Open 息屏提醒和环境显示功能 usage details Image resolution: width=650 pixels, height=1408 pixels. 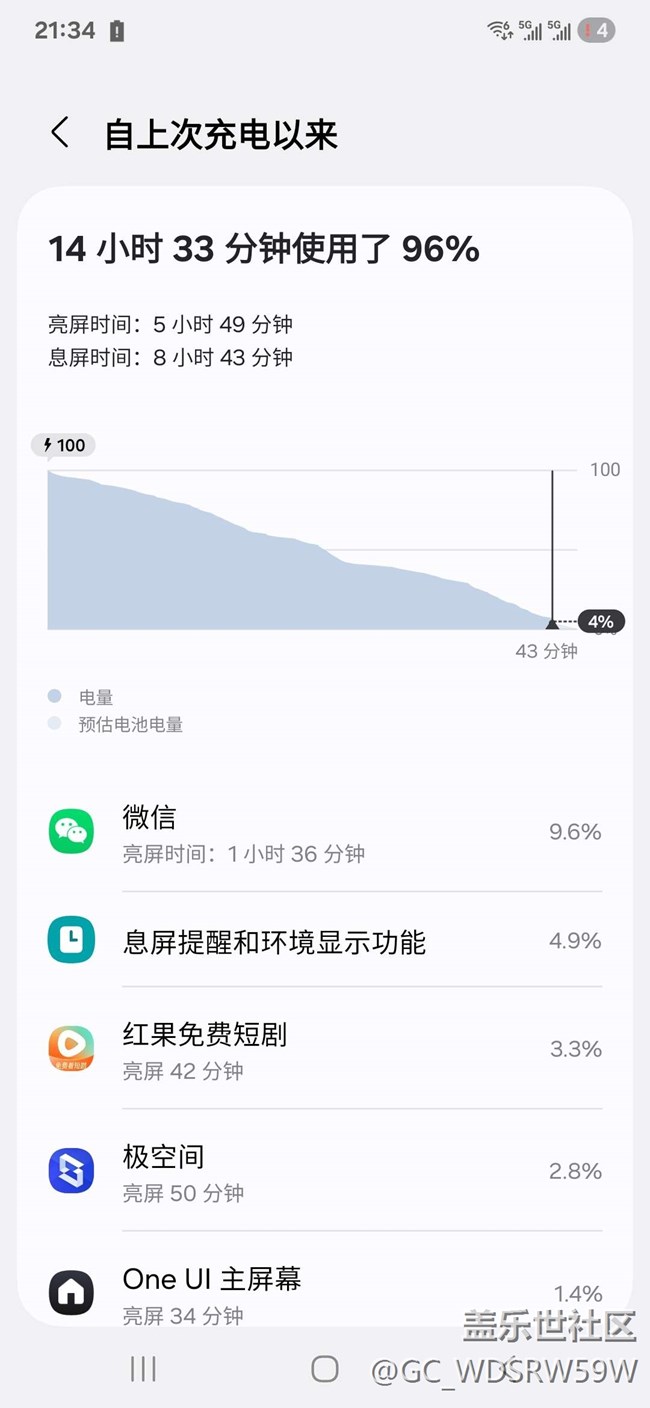[x=325, y=940]
